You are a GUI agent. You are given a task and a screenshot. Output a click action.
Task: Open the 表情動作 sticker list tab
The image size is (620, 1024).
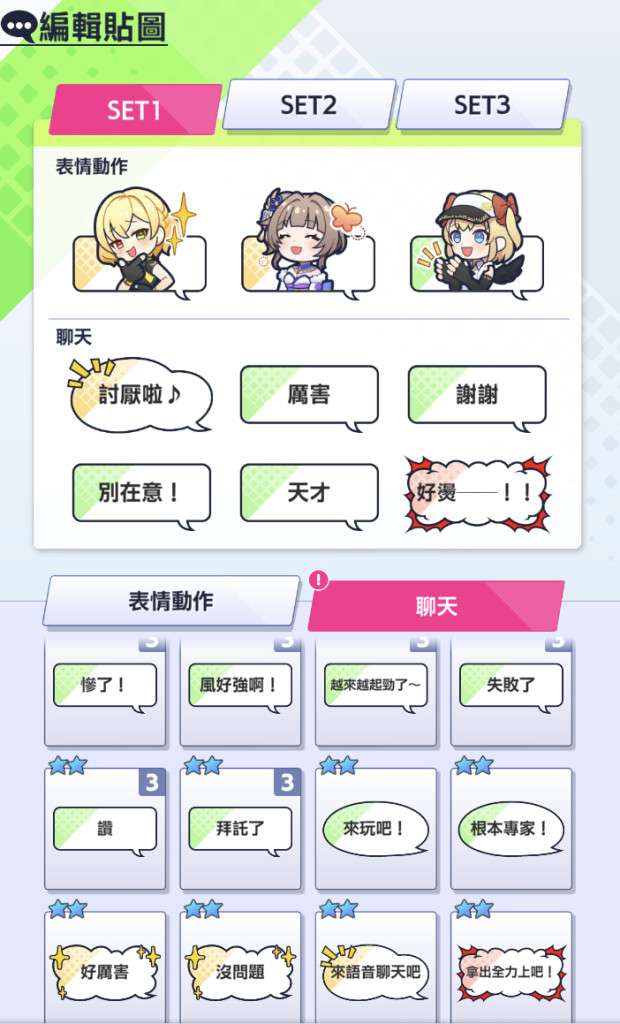point(171,601)
